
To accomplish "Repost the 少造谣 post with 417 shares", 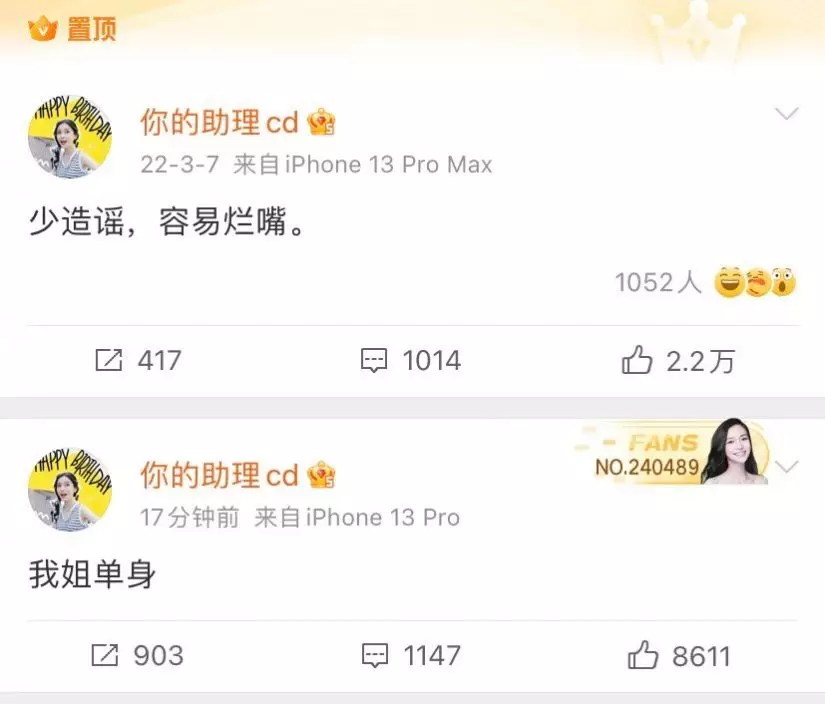I will pos(139,360).
